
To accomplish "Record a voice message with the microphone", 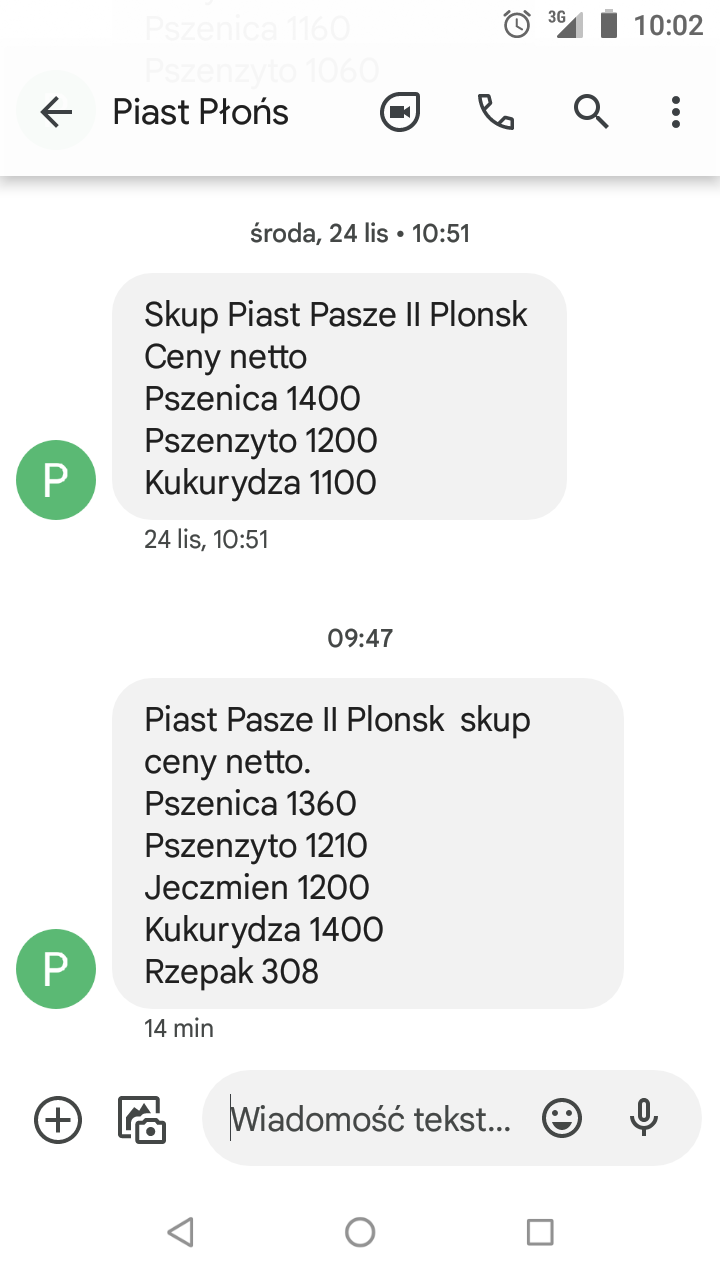I will point(644,1119).
